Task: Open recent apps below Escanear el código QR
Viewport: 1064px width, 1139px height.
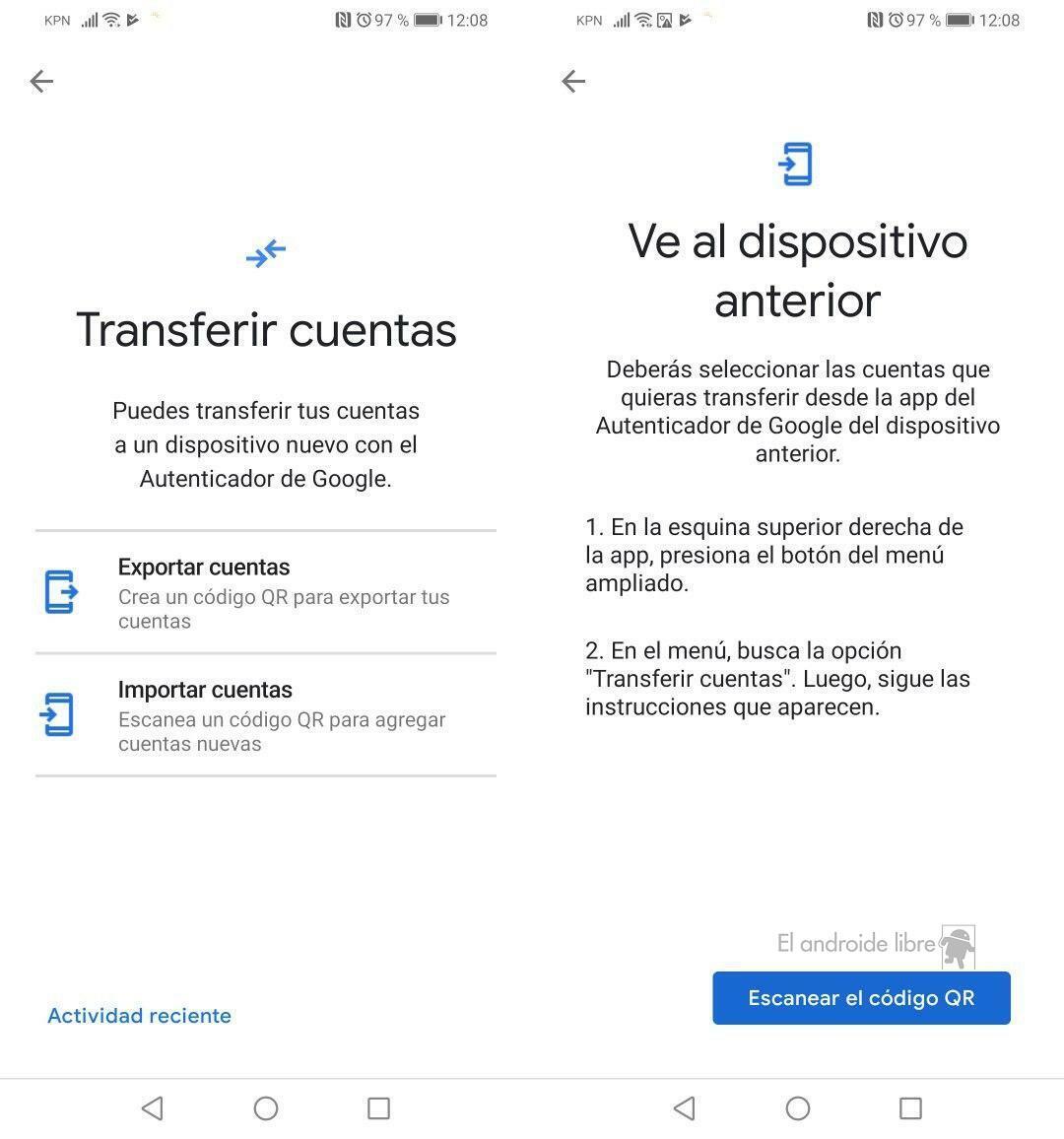Action: tap(910, 1108)
